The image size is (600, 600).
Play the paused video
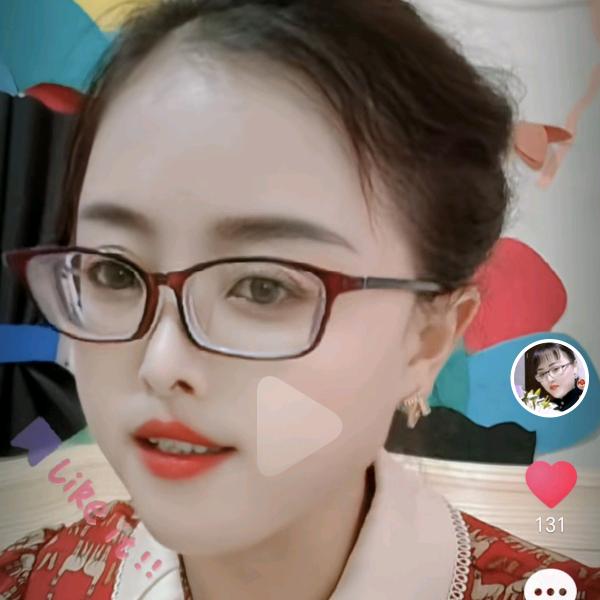pyautogui.click(x=296, y=426)
